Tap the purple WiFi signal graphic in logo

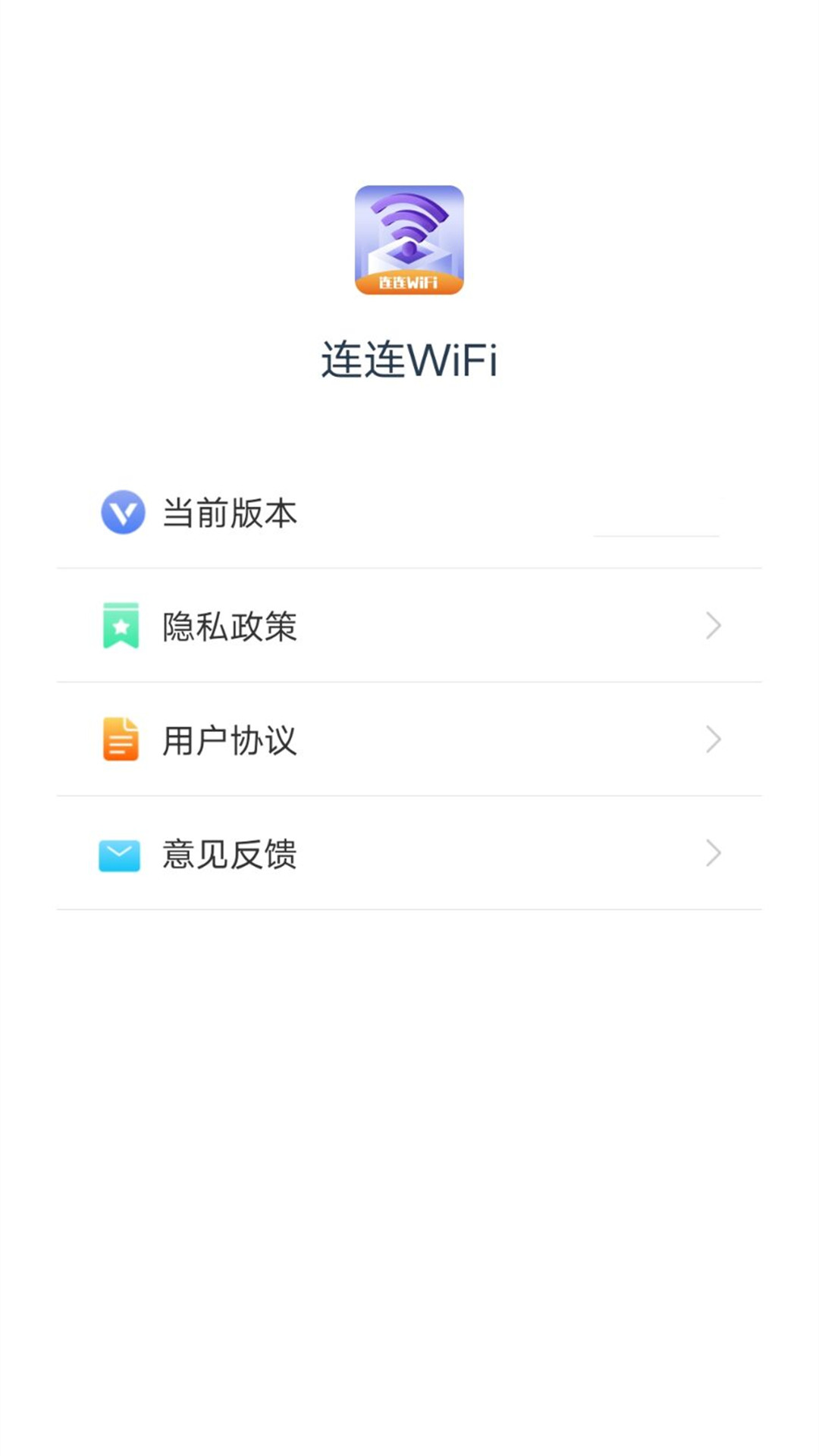pyautogui.click(x=409, y=220)
